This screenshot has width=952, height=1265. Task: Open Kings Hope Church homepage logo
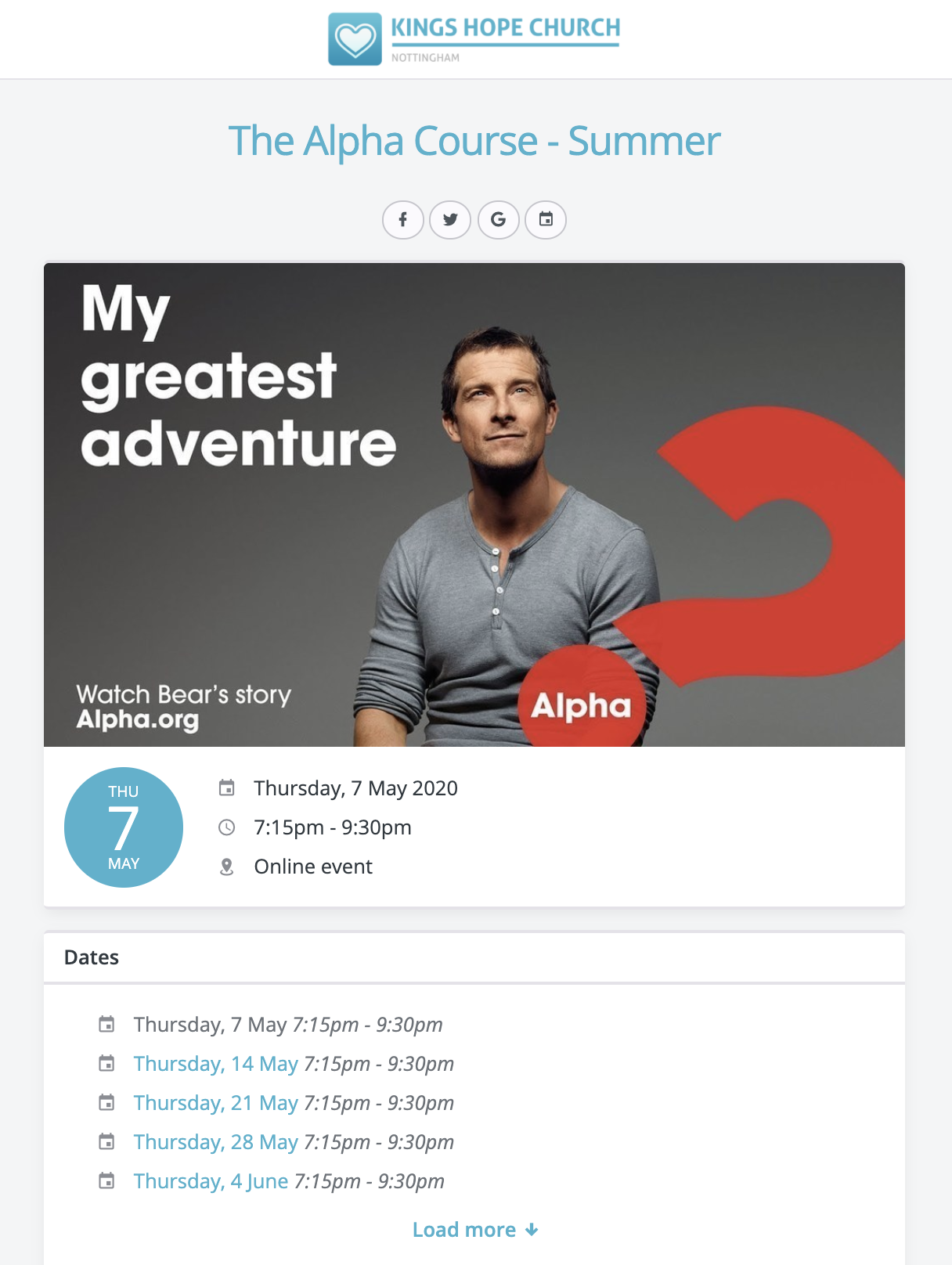click(x=474, y=39)
